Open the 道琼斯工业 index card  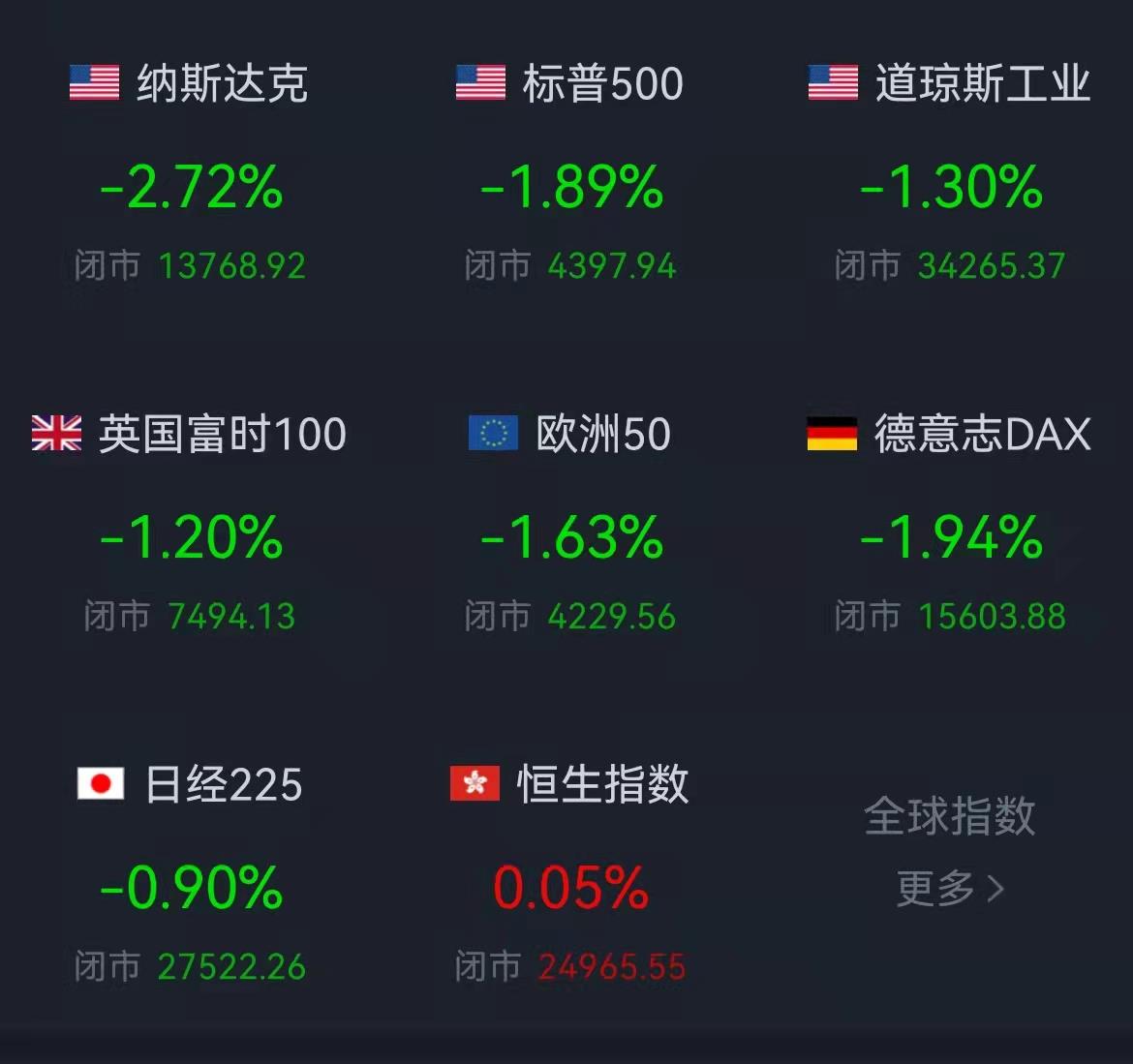pyautogui.click(x=950, y=174)
